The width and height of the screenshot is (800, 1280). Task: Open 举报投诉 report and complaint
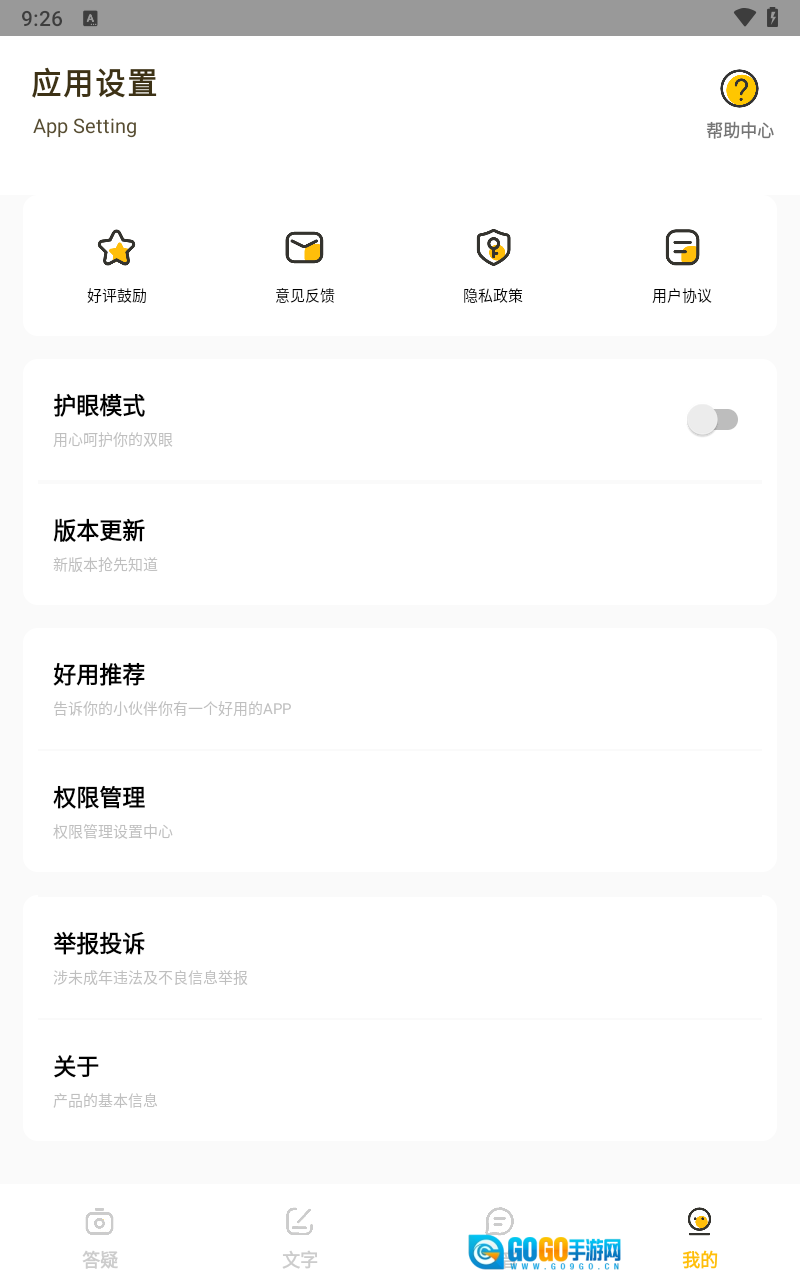point(400,957)
